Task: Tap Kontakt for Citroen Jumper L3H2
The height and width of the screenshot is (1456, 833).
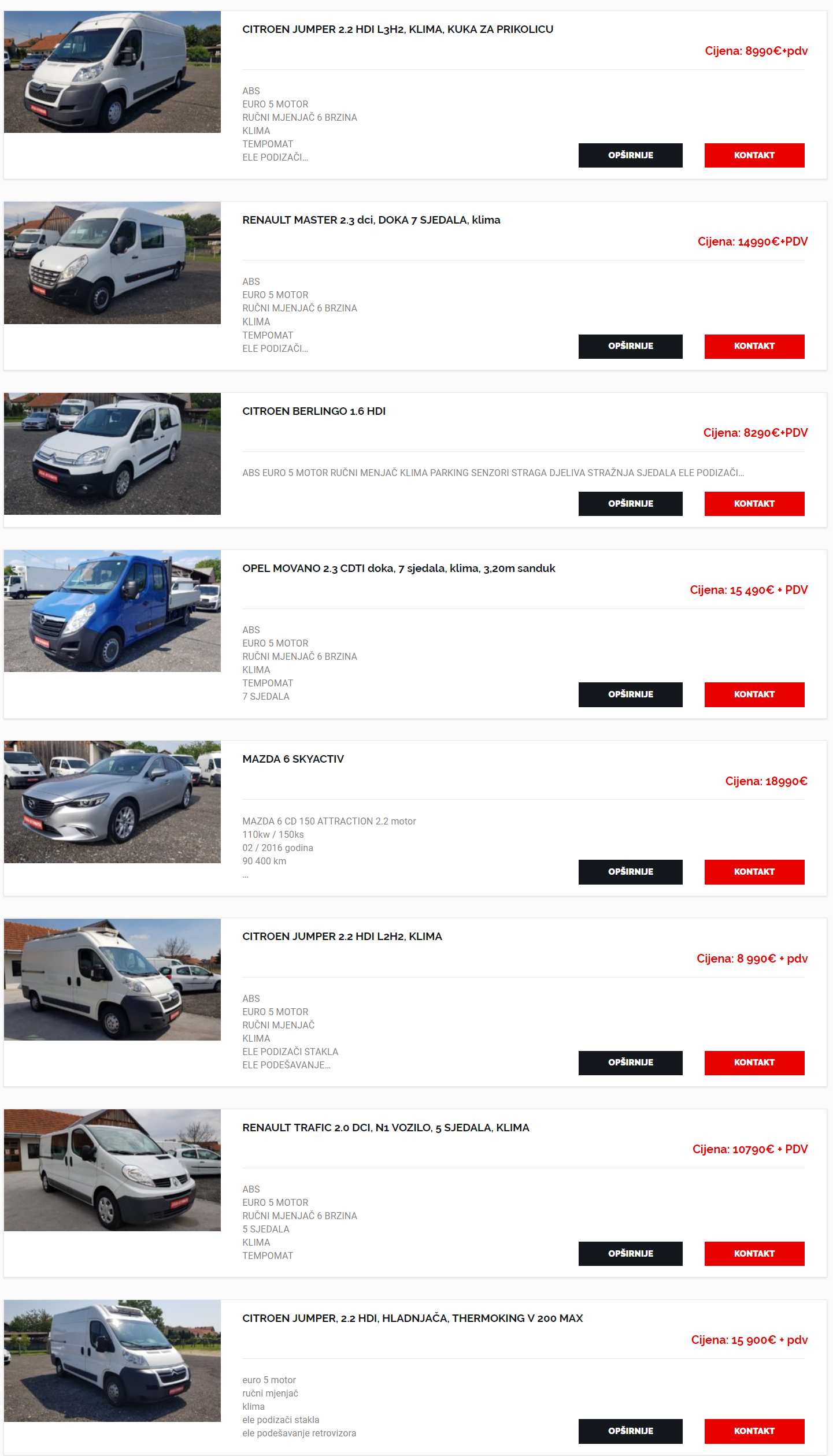Action: pos(754,155)
